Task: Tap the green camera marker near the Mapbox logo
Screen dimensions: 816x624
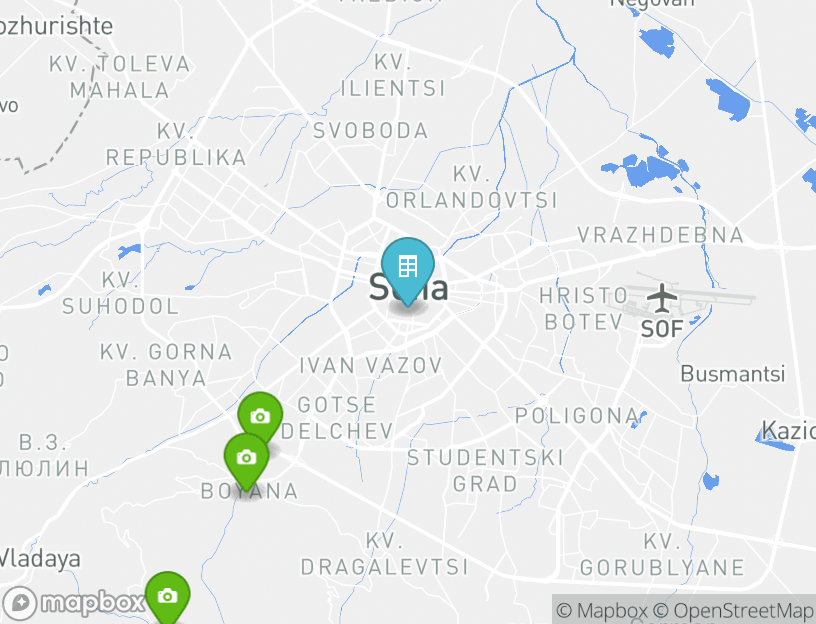Action: (x=167, y=596)
